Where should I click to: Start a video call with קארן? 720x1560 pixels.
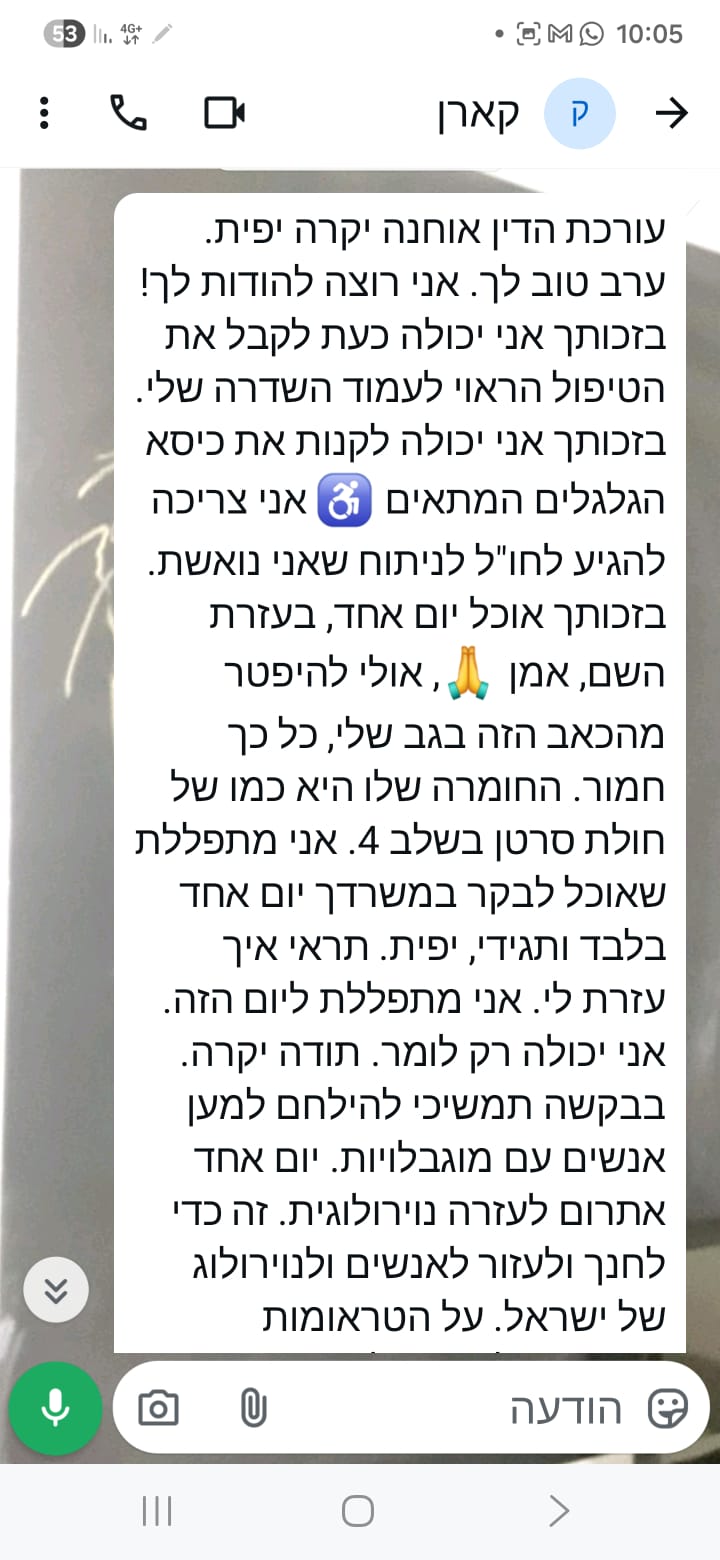[x=224, y=113]
